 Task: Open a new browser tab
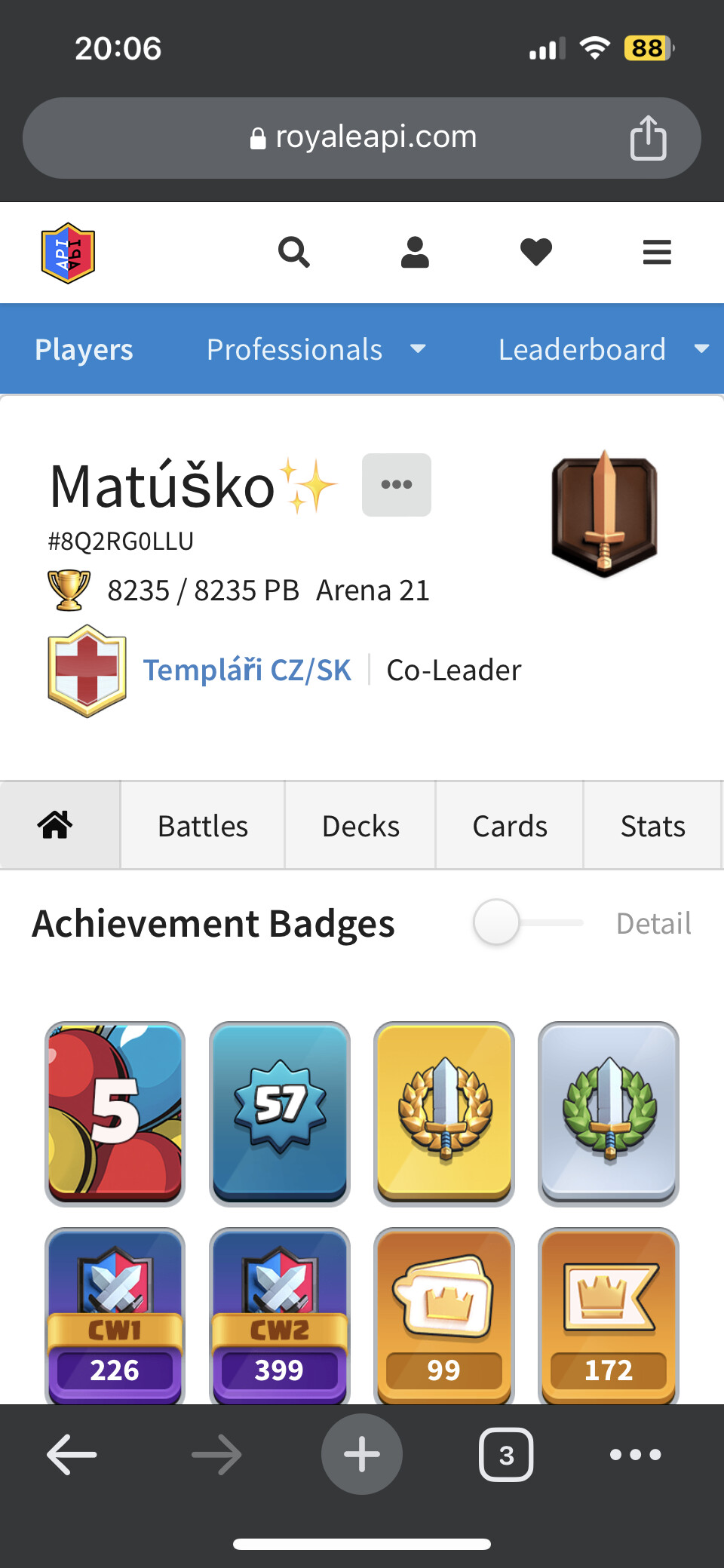coord(362,1454)
